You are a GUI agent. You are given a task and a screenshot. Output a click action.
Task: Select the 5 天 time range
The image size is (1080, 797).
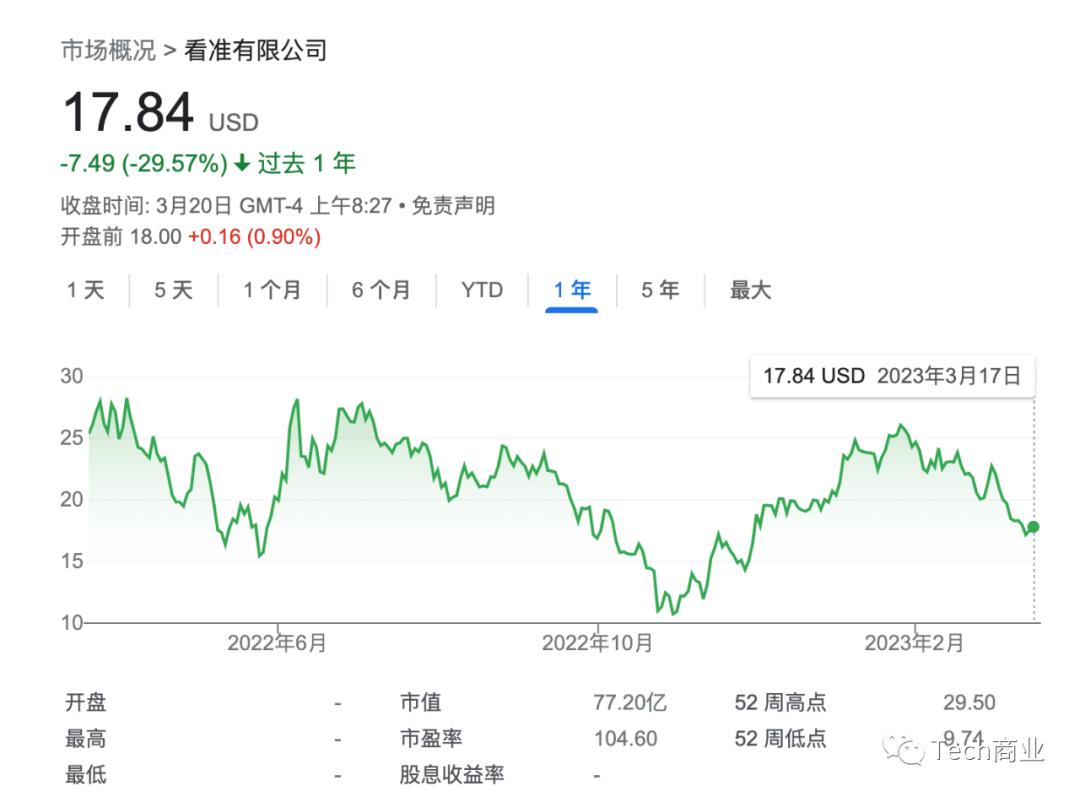[x=173, y=291]
